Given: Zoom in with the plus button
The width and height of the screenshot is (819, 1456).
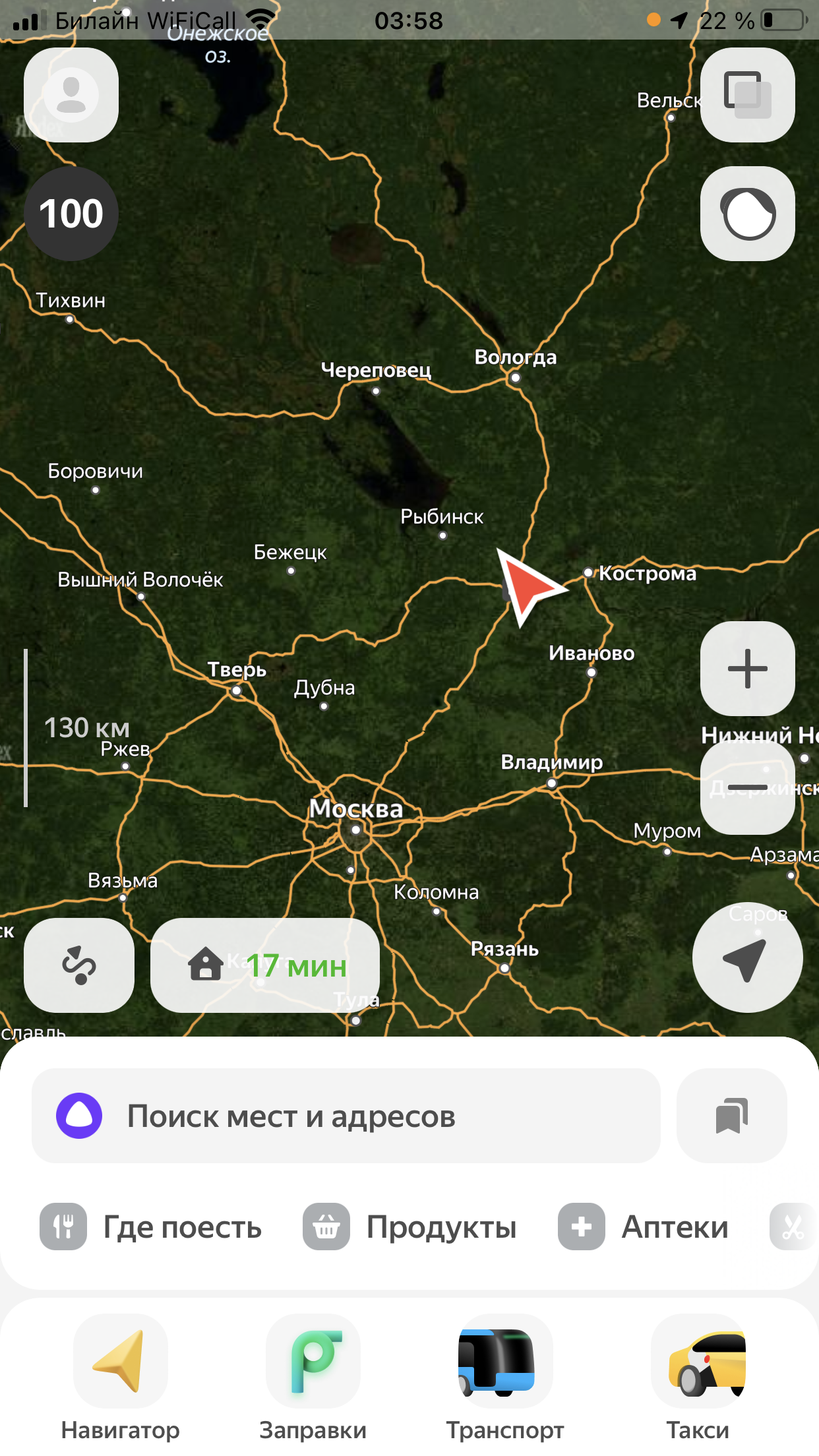Looking at the screenshot, I should coord(747,669).
